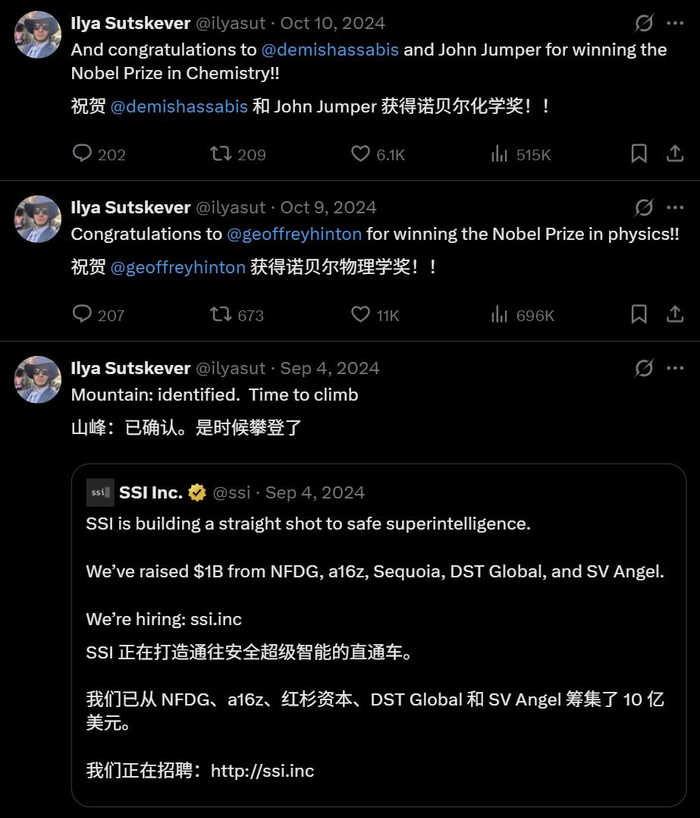This screenshot has width=700, height=818.
Task: Like the Nobel Prize in physics tweet
Action: tap(361, 315)
